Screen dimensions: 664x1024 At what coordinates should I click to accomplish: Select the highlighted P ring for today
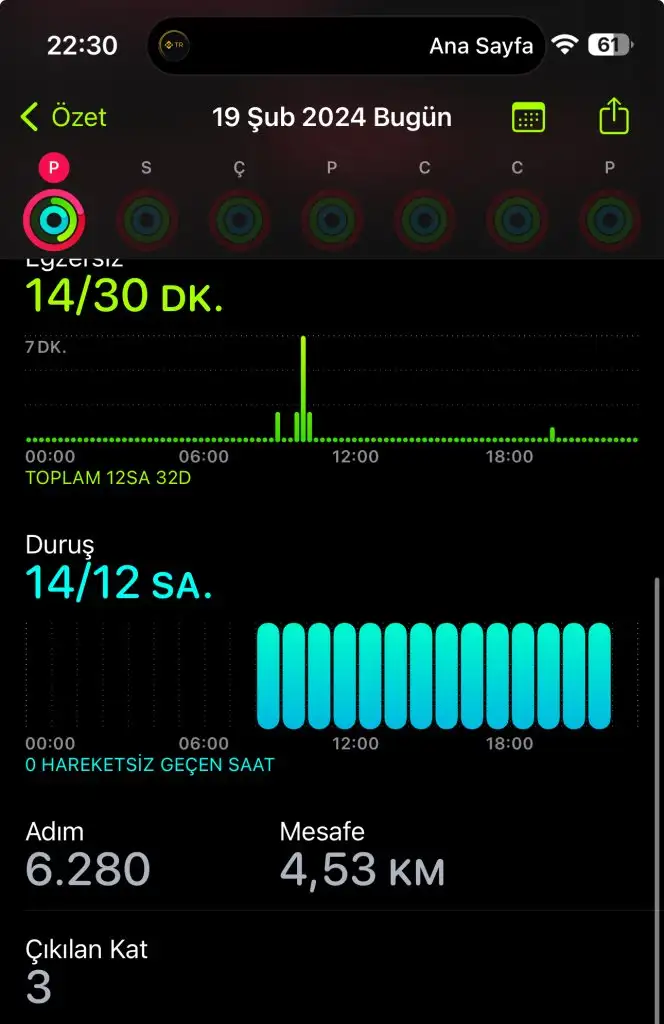pyautogui.click(x=54, y=218)
